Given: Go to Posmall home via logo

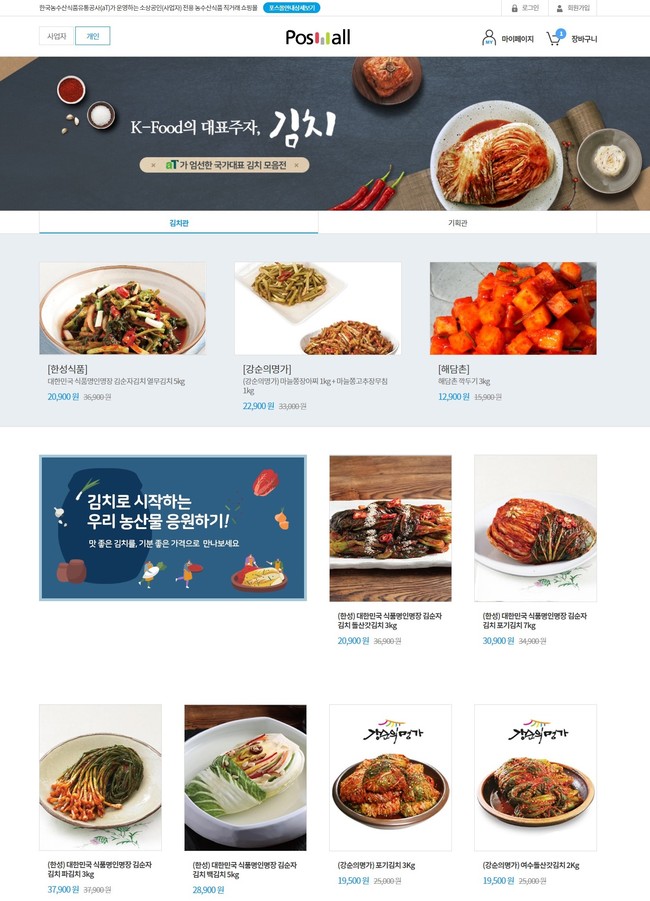Looking at the screenshot, I should (x=317, y=37).
